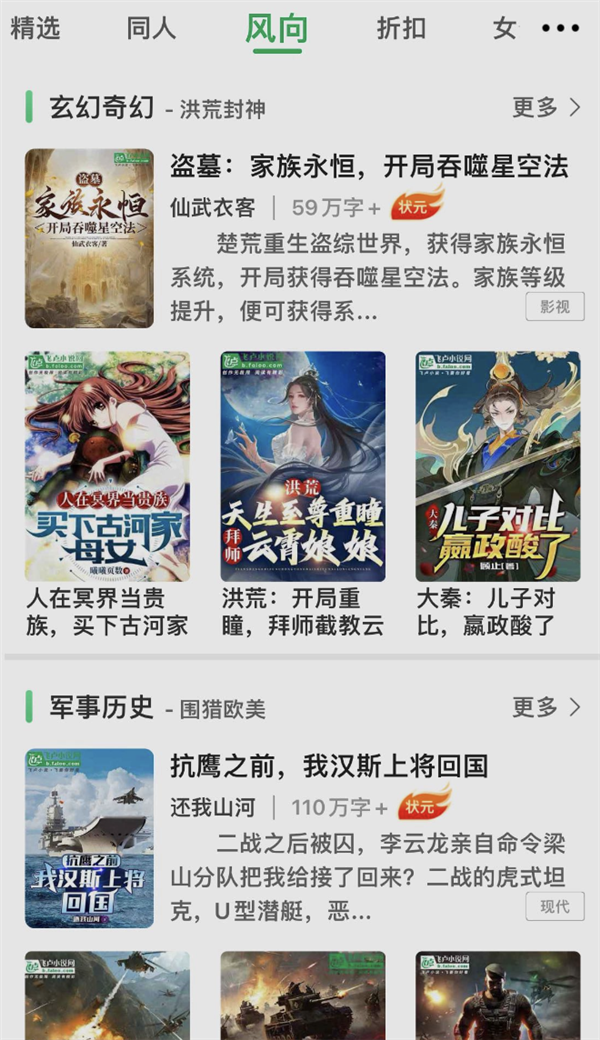
Task: Select the 风向 tab
Action: pyautogui.click(x=276, y=29)
